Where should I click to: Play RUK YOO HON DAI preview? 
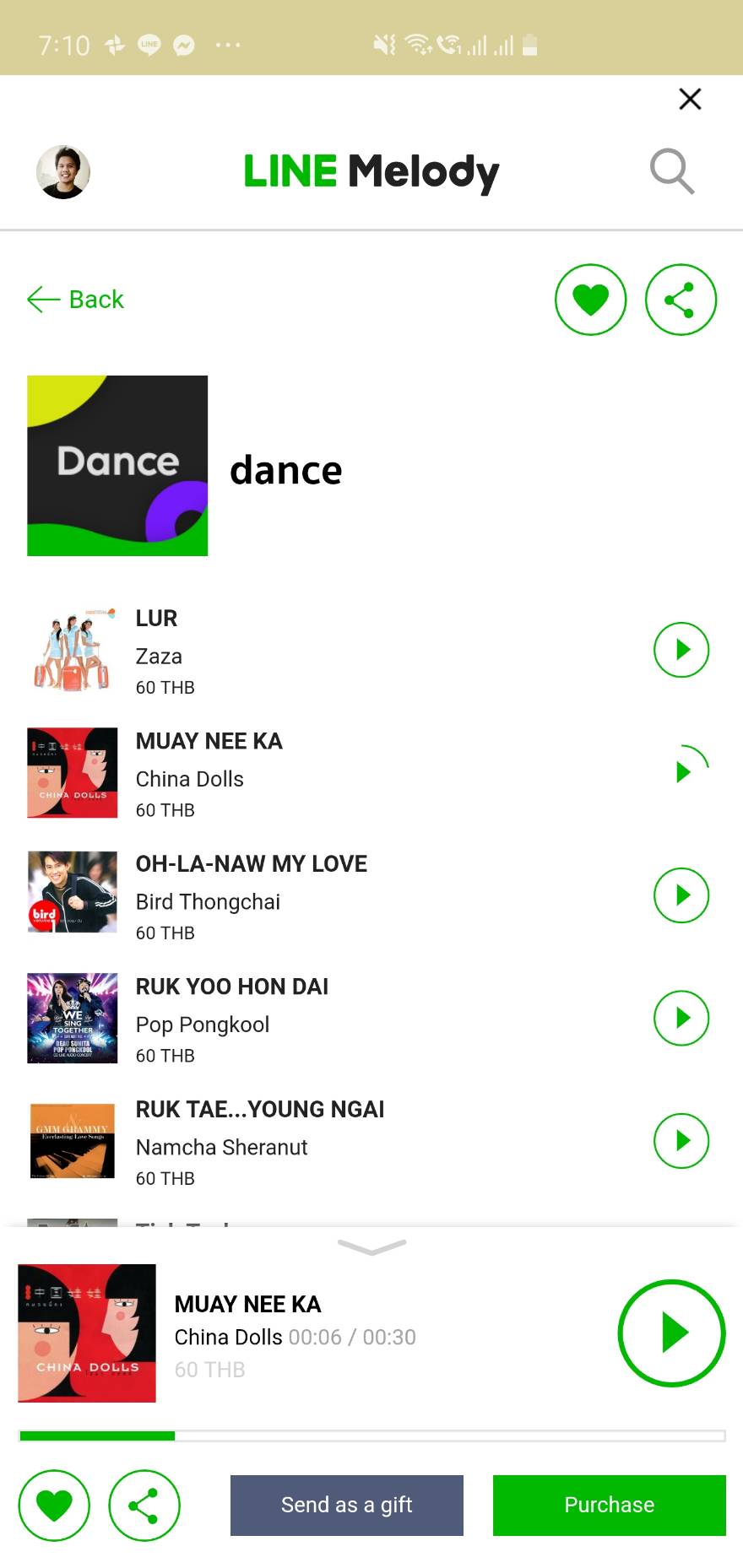coord(681,1018)
